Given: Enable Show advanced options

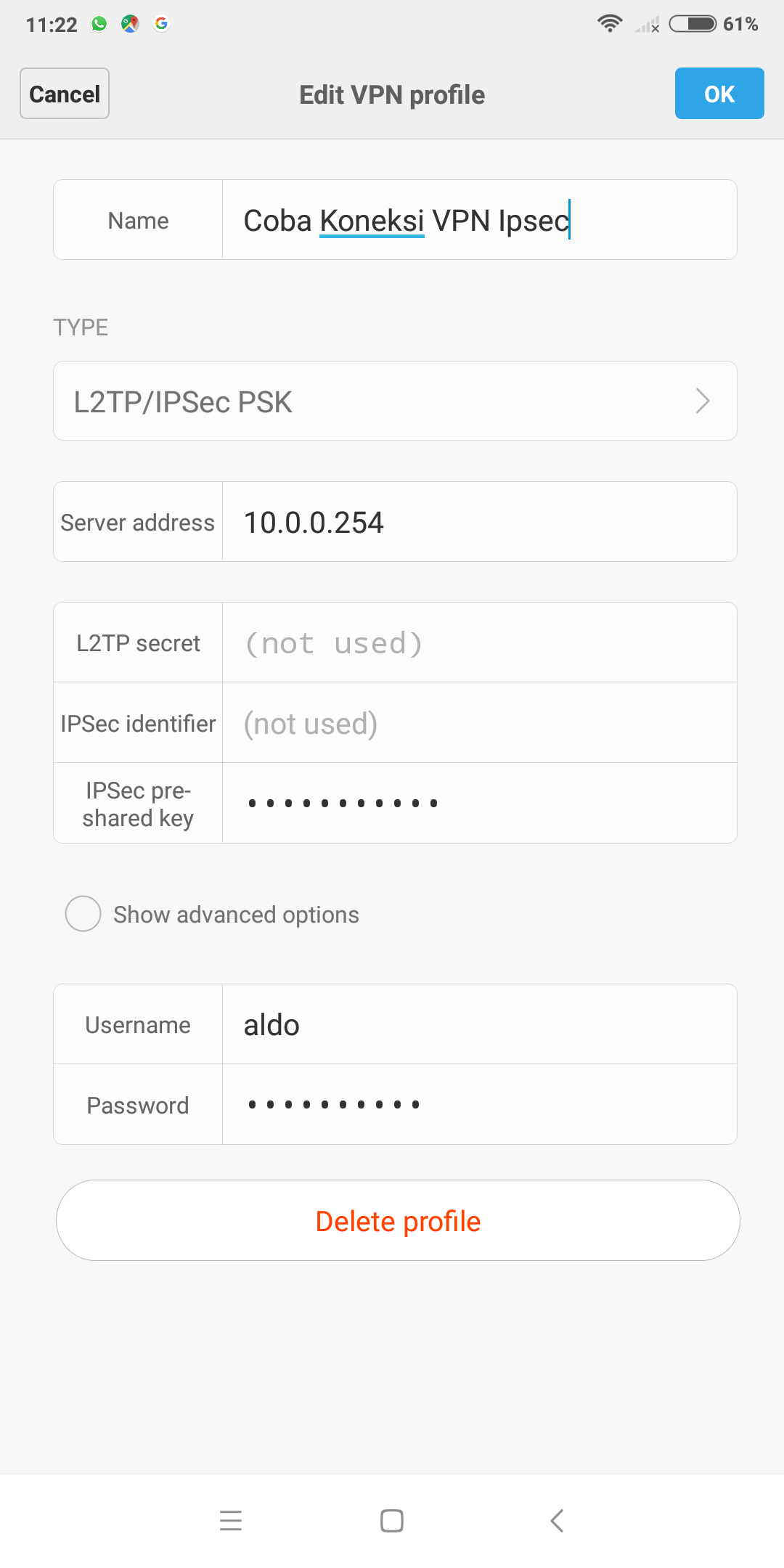Looking at the screenshot, I should coord(83,914).
